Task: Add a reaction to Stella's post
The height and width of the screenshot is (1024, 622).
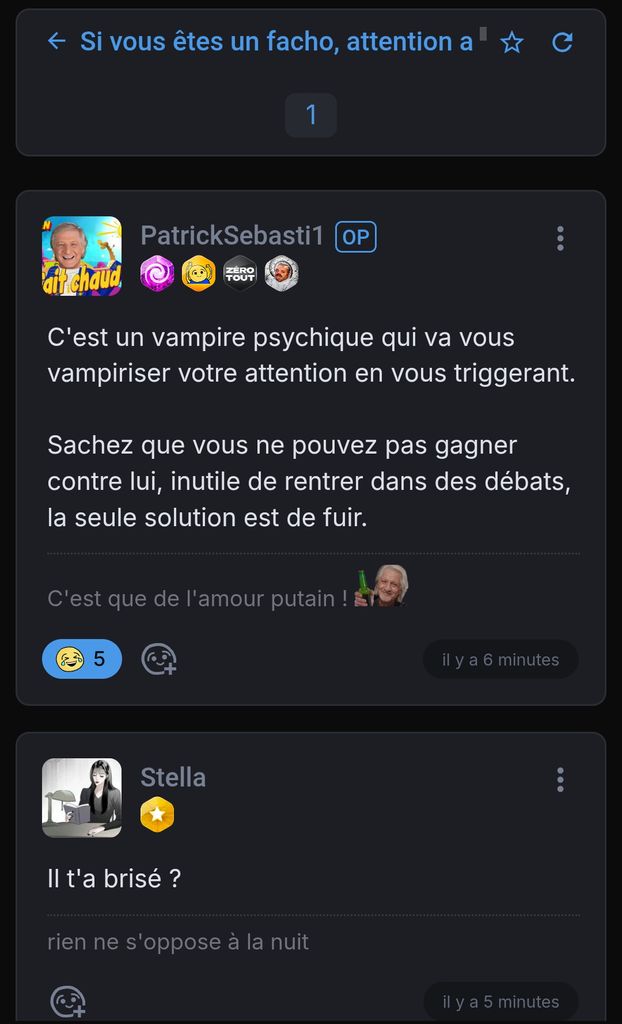Action: click(x=68, y=1002)
